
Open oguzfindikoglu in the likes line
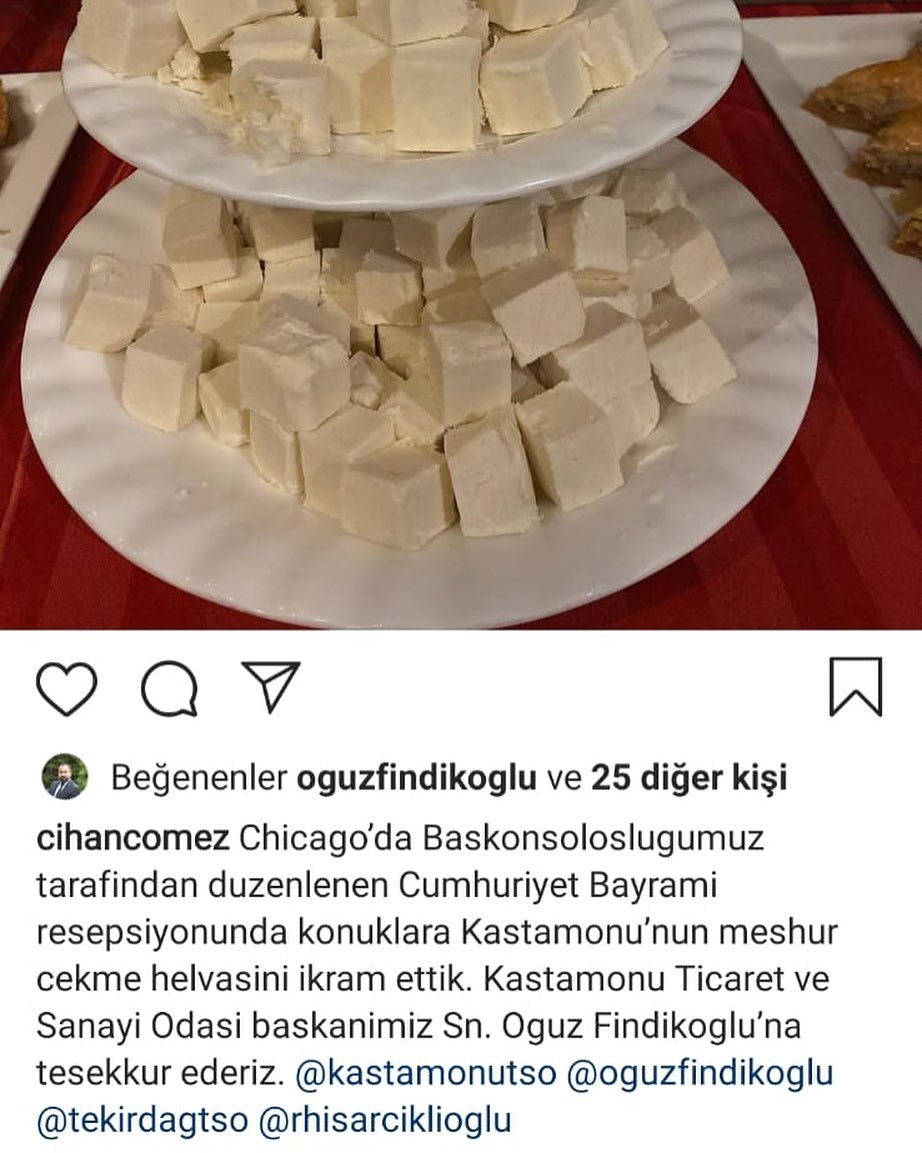click(x=417, y=778)
